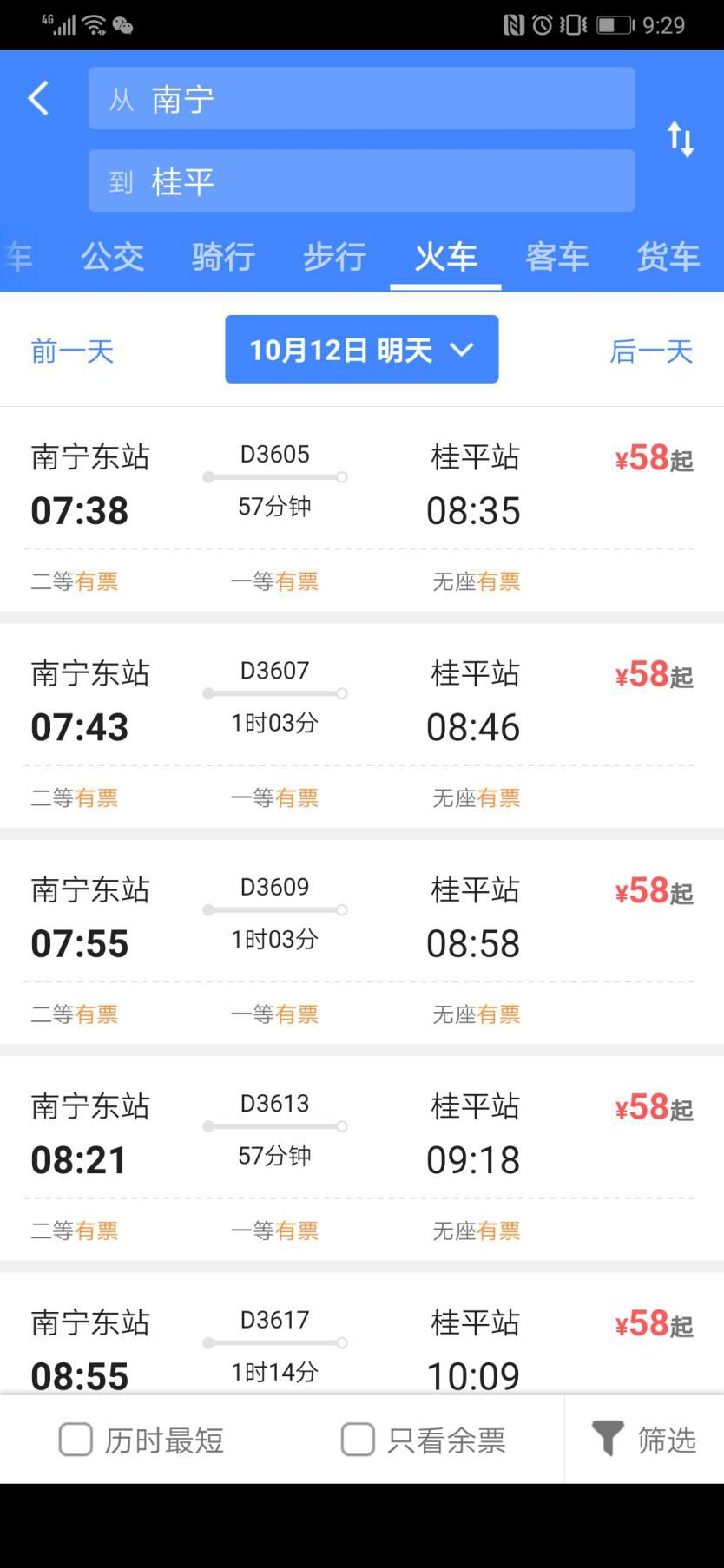The image size is (724, 1568).
Task: Tap the NFC icon in status bar
Action: pyautogui.click(x=513, y=25)
